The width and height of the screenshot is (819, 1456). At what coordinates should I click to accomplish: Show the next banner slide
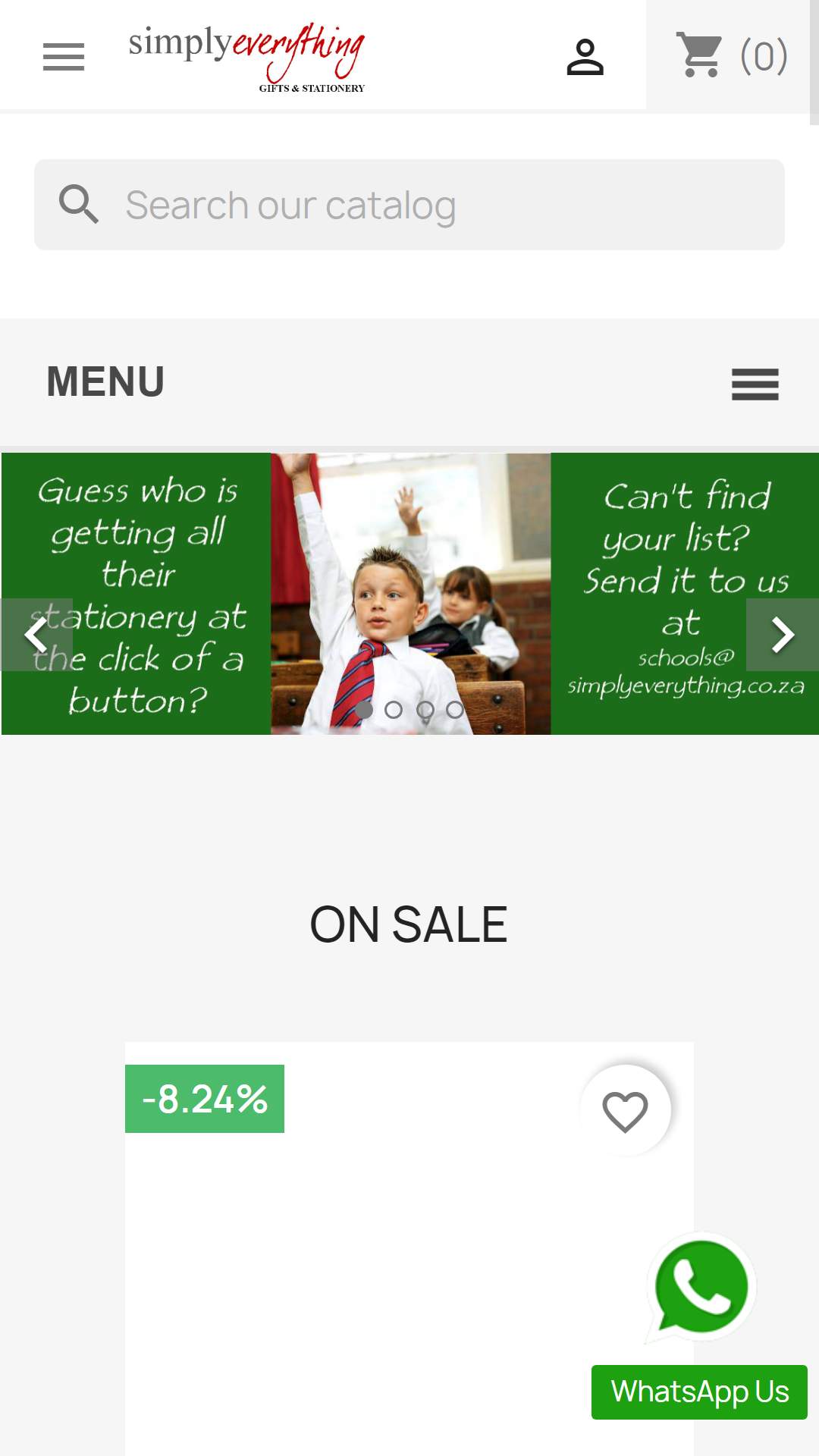tap(782, 635)
